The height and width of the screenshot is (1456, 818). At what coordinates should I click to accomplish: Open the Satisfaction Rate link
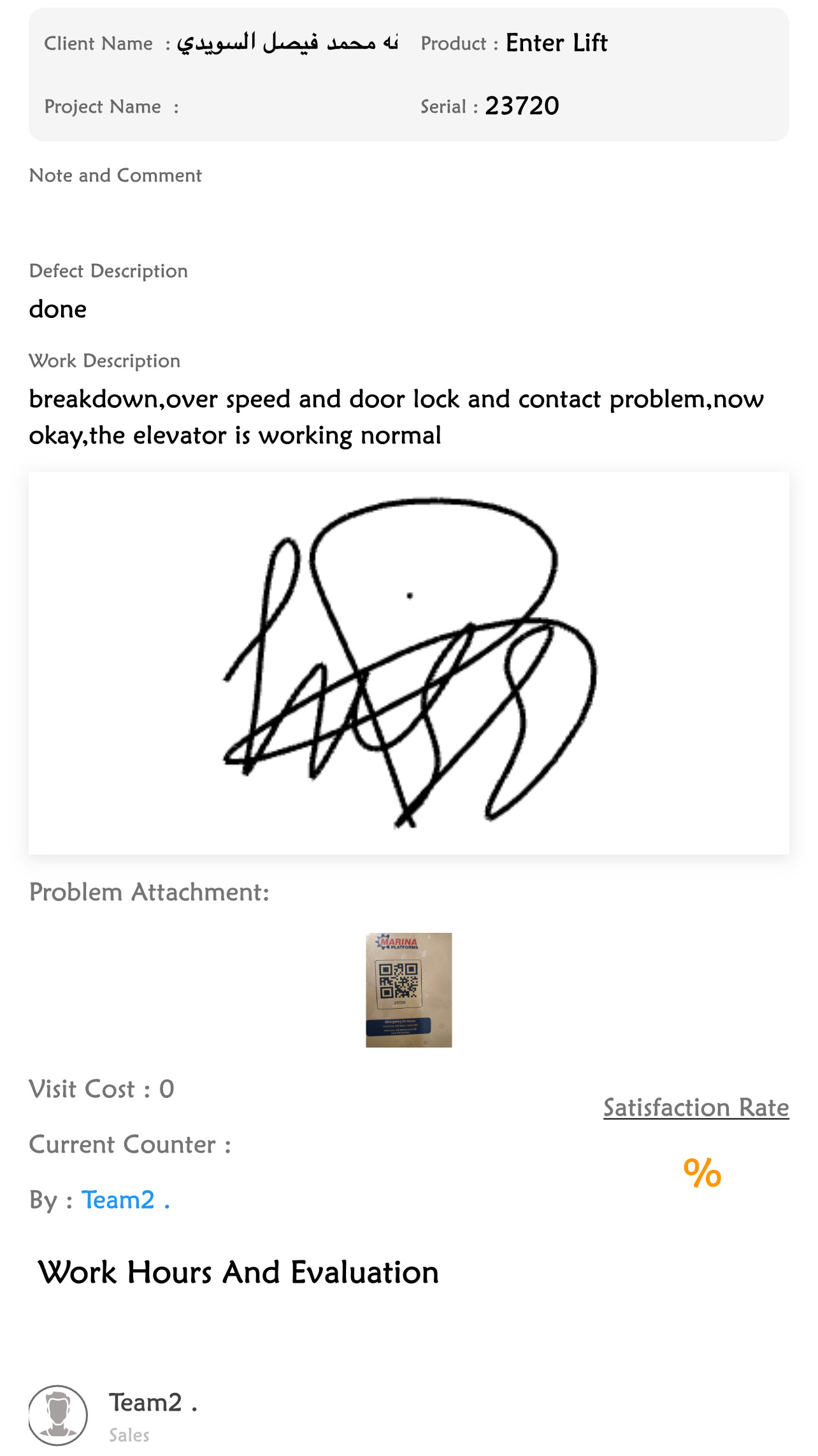click(x=696, y=1107)
